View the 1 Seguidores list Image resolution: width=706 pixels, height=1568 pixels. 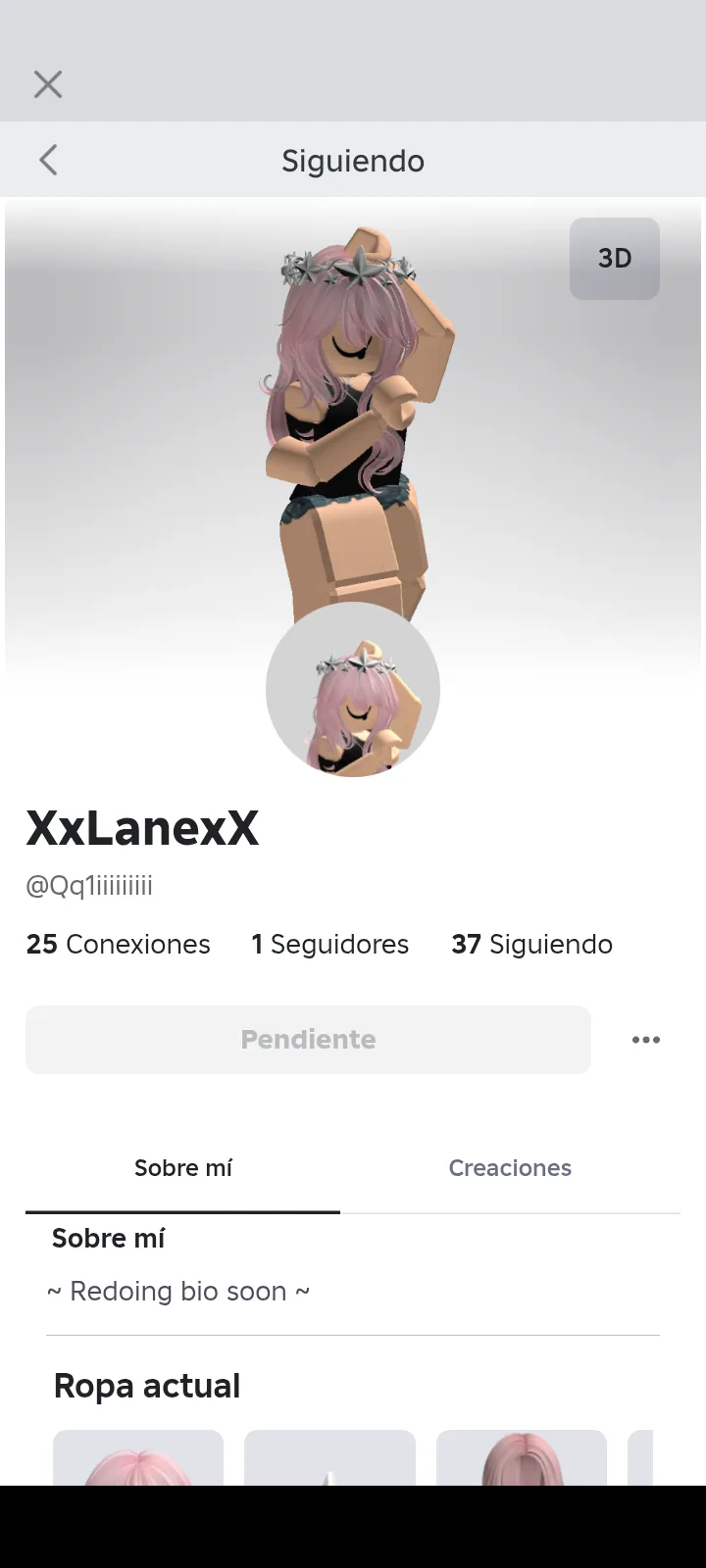[329, 944]
